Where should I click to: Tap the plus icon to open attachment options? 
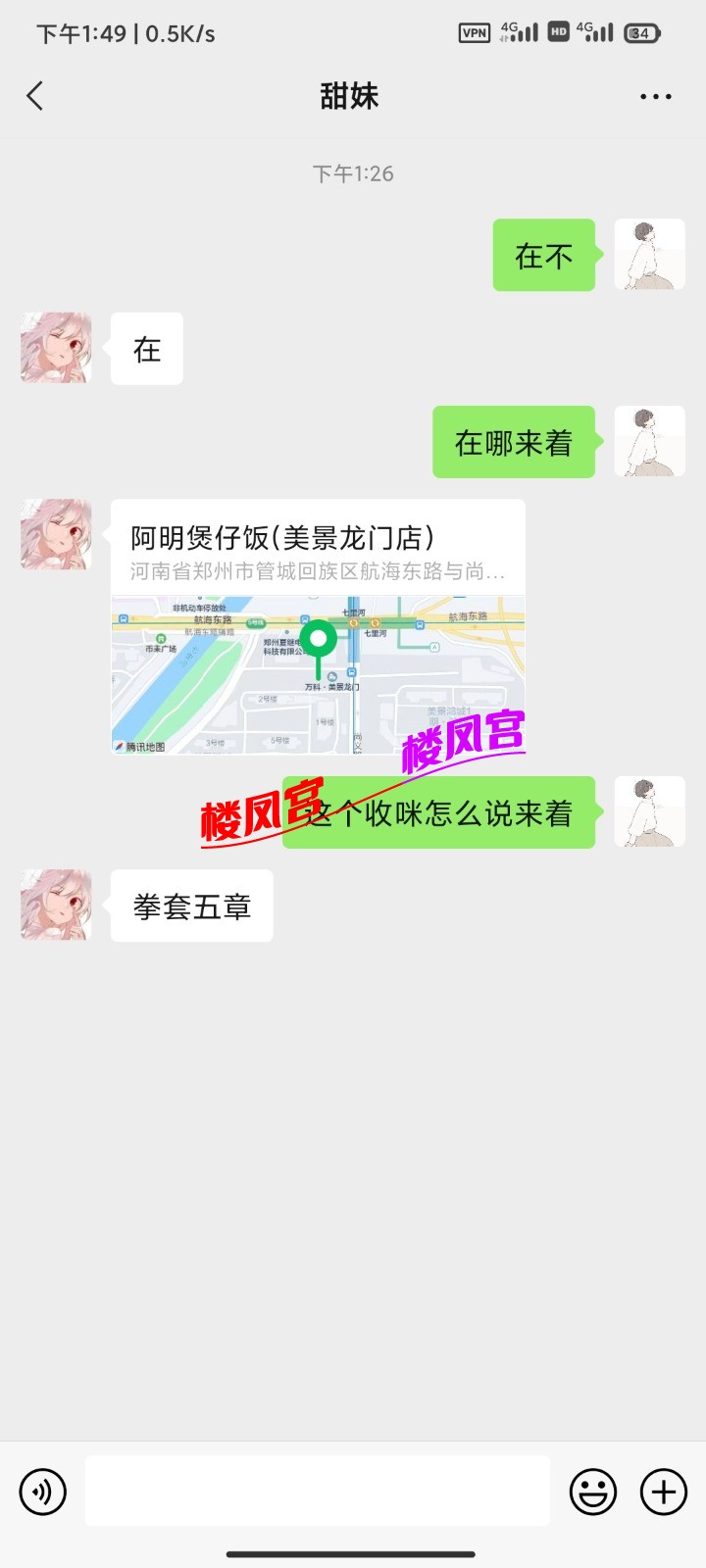point(663,1492)
